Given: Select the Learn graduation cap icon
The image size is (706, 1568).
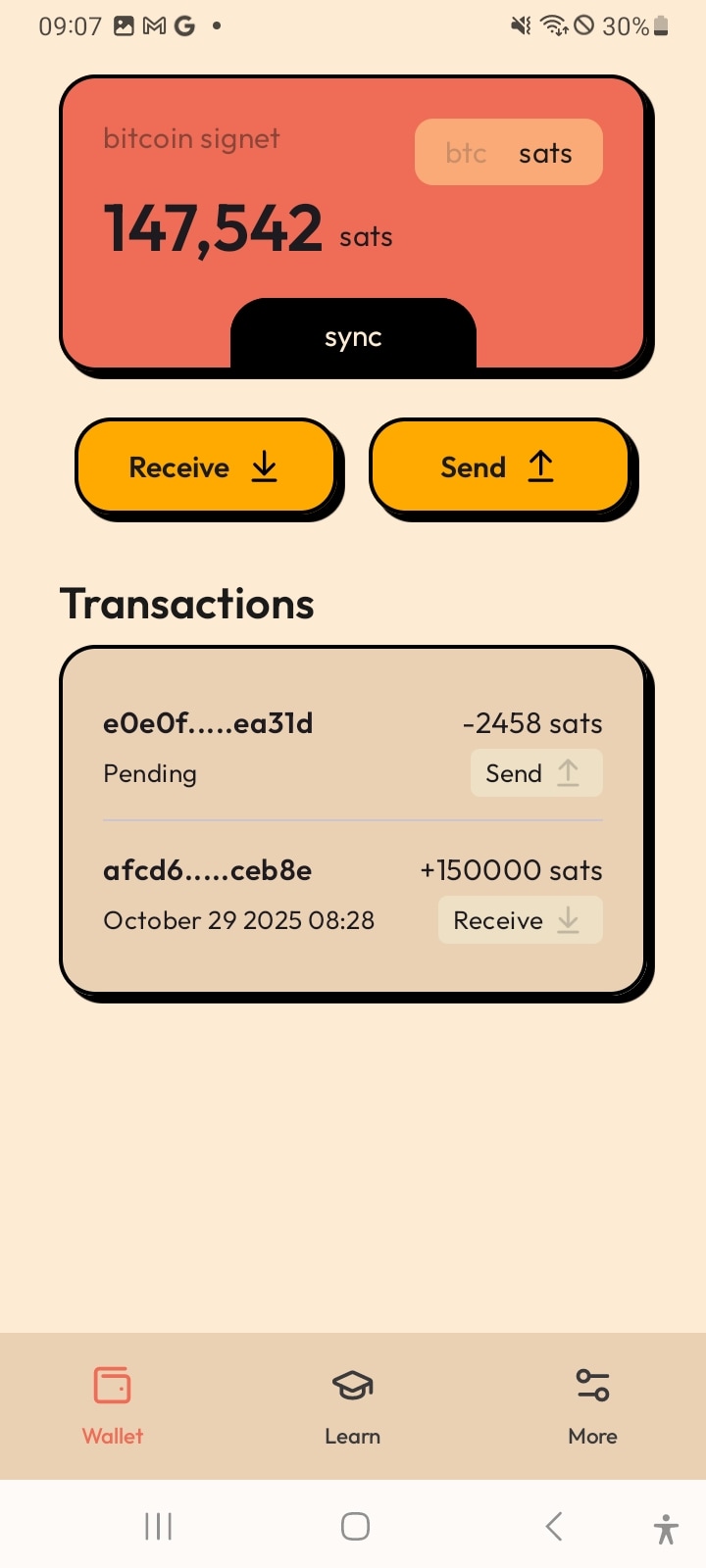Looking at the screenshot, I should [x=352, y=1385].
